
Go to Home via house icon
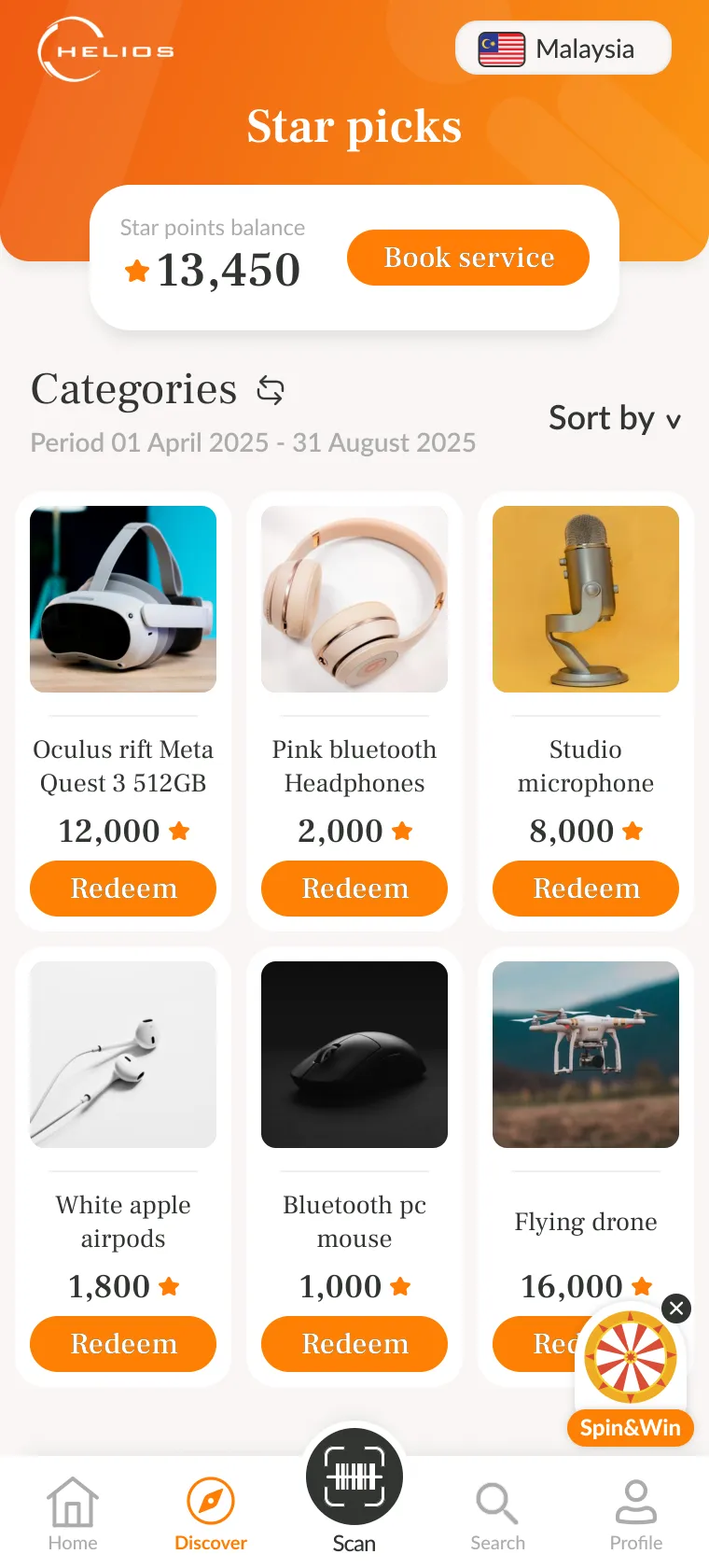(x=72, y=1500)
